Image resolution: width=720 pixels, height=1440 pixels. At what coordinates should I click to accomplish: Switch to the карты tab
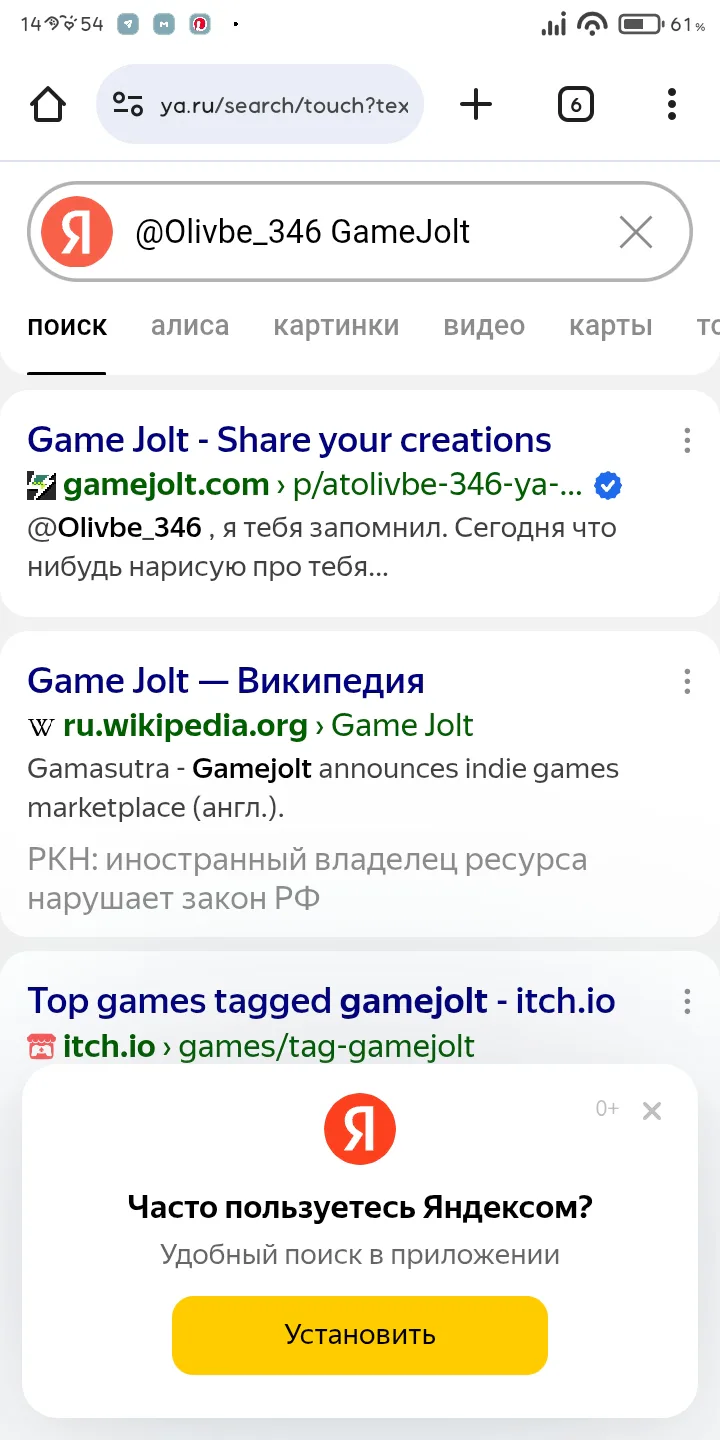[610, 326]
